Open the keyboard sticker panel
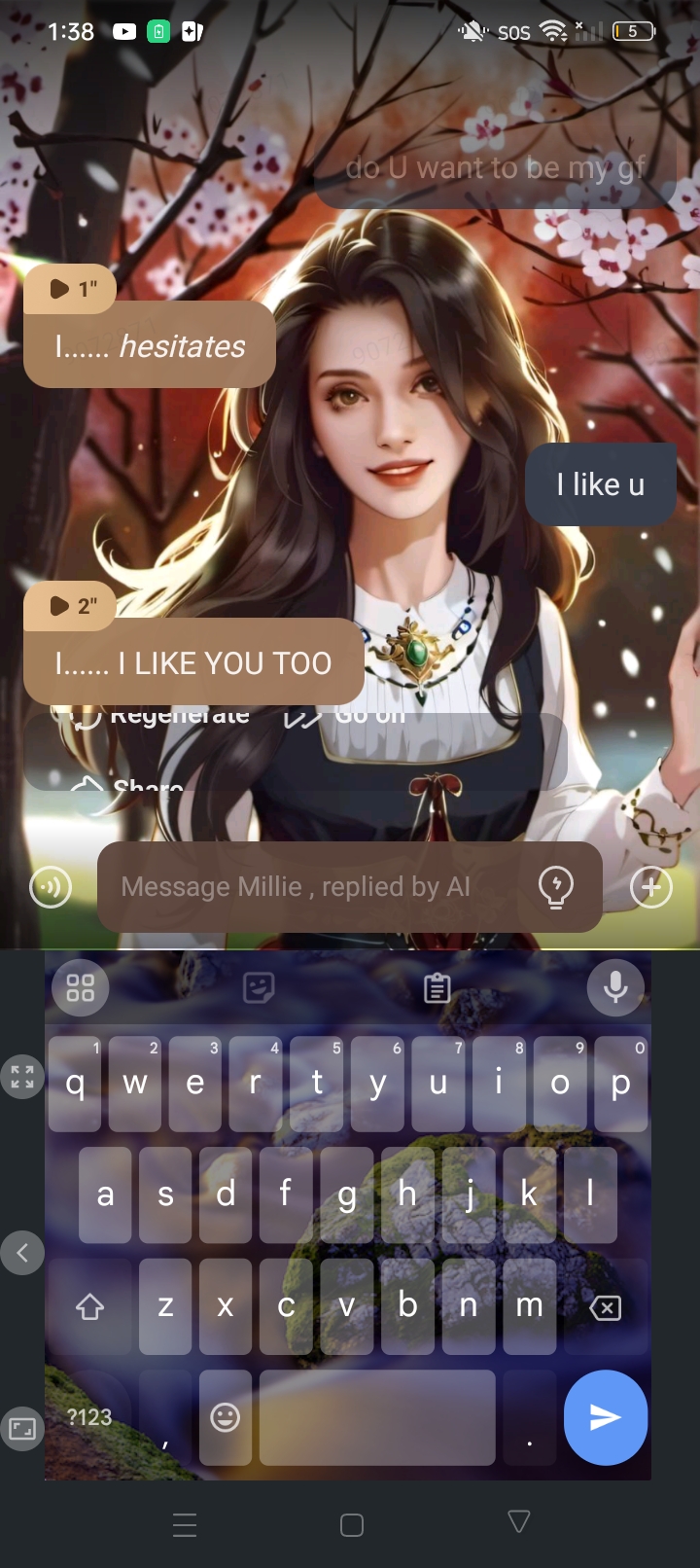 click(x=258, y=988)
